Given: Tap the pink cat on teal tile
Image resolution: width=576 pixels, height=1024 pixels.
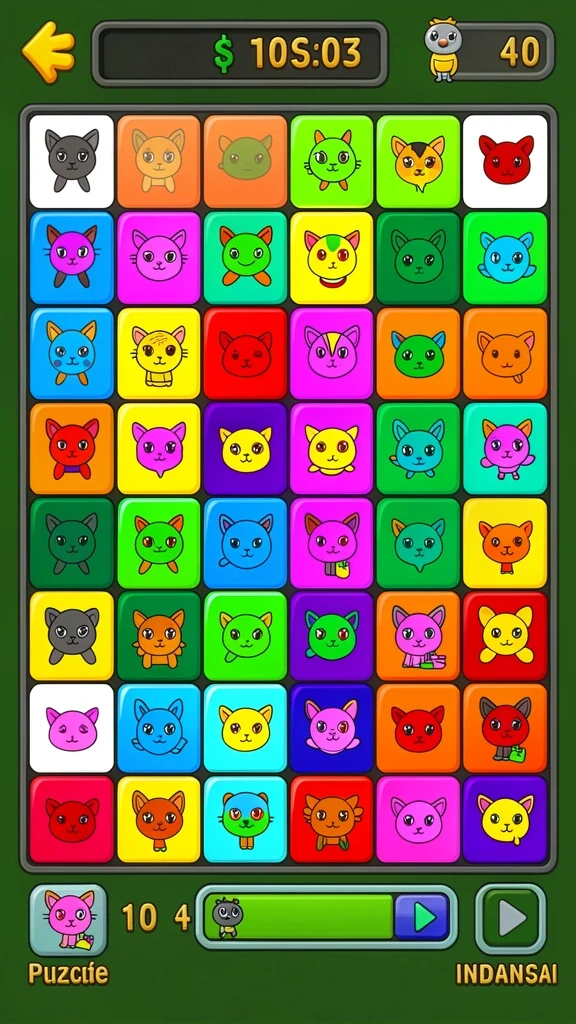Looking at the screenshot, I should tap(505, 449).
